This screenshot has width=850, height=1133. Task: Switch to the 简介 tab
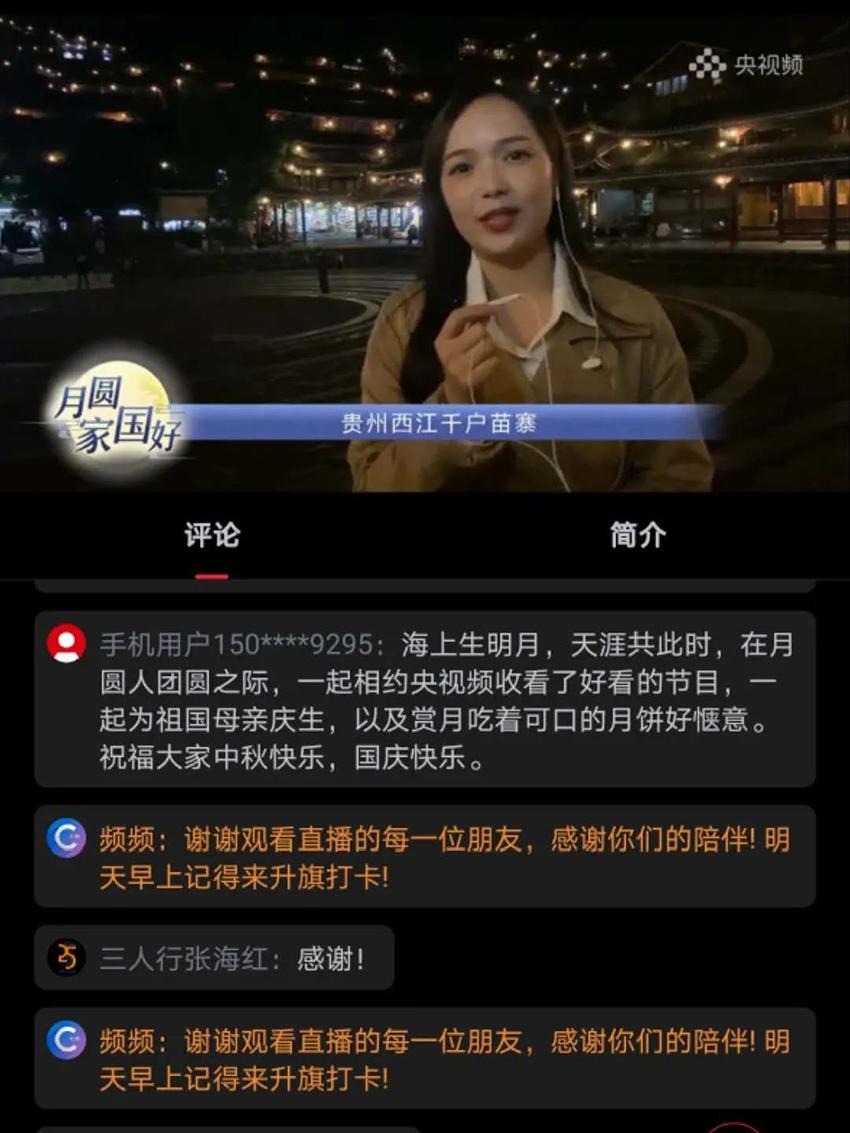[x=637, y=535]
